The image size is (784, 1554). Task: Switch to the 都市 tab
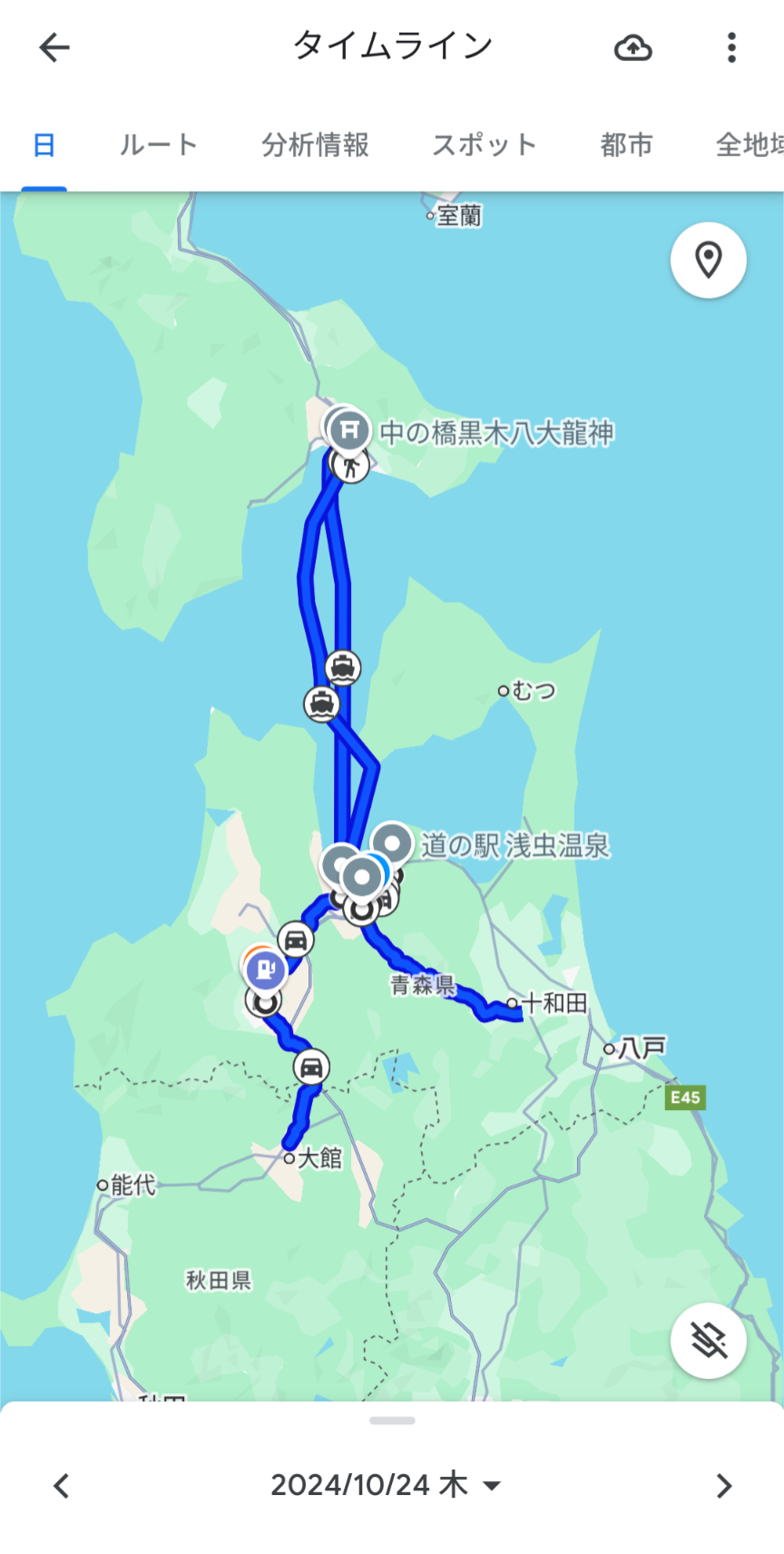626,144
